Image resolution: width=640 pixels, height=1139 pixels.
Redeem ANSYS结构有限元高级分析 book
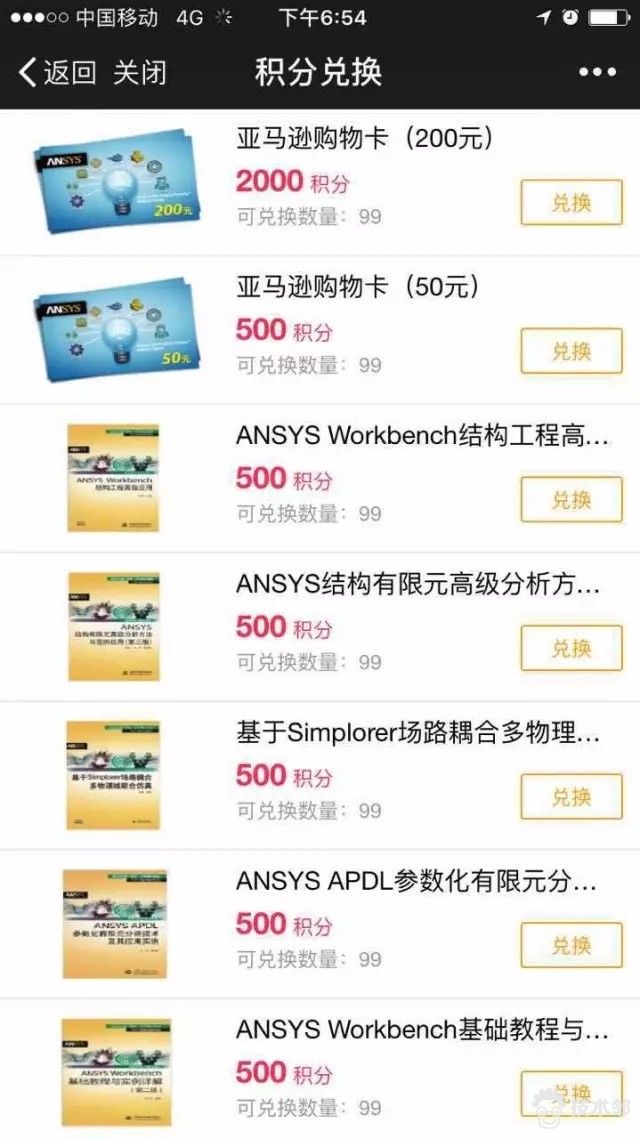571,648
